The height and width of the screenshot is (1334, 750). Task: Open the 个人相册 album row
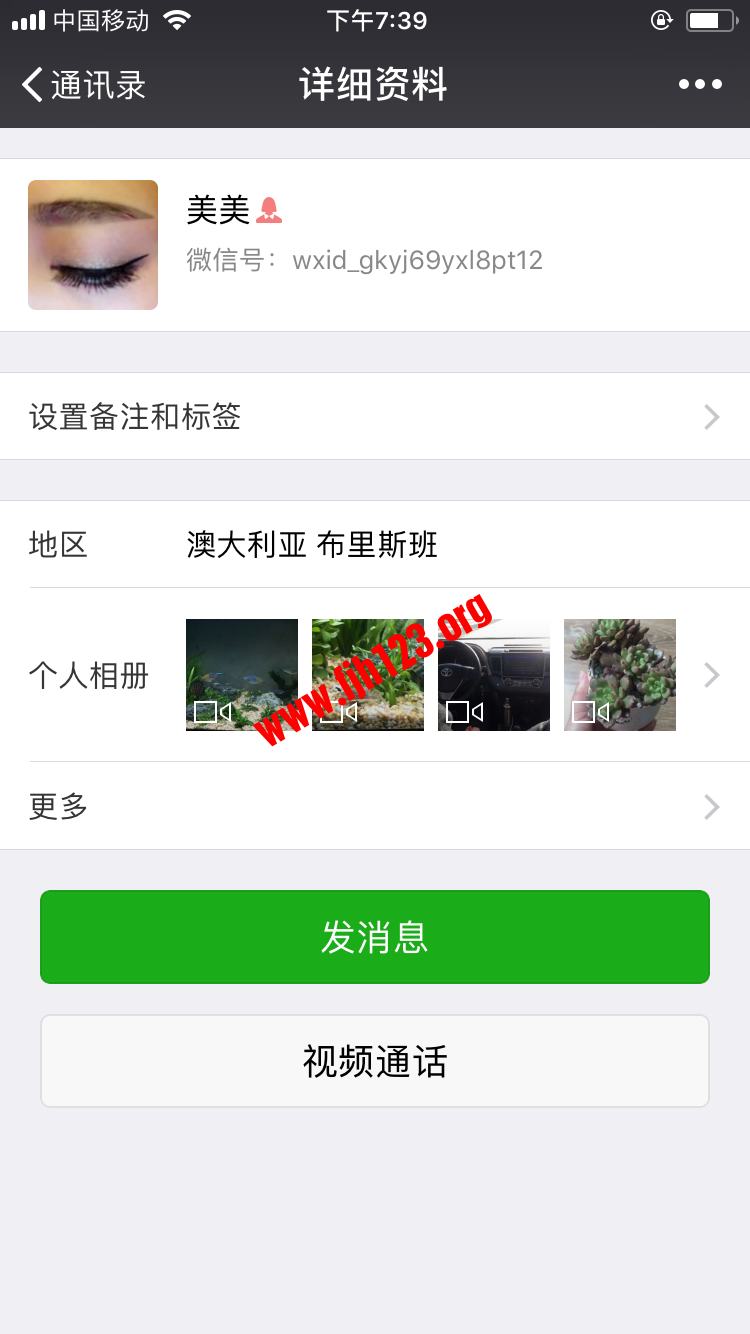tap(375, 675)
